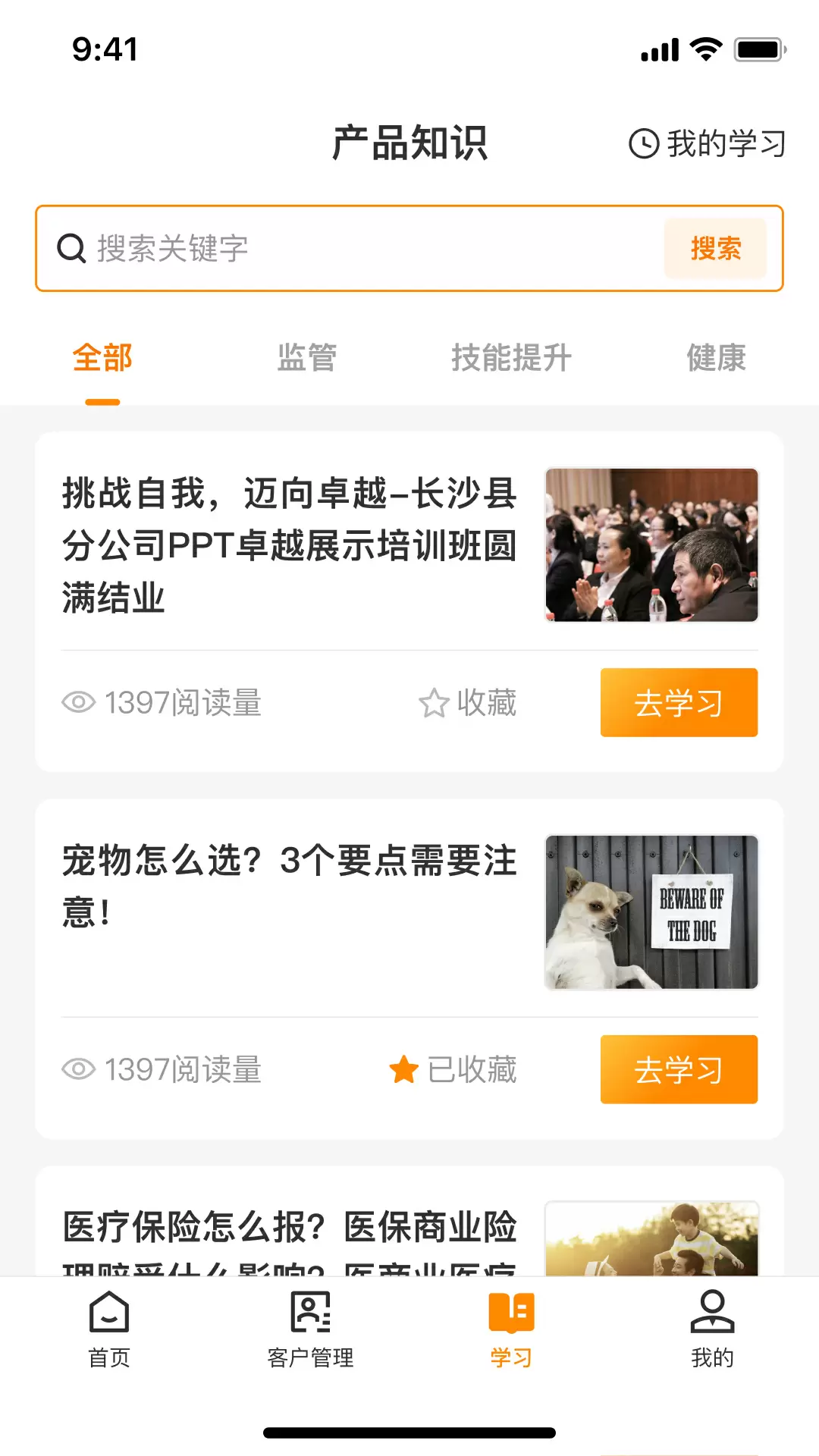Switch to the 技能提升 tab
This screenshot has height=1456, width=819.
(512, 358)
